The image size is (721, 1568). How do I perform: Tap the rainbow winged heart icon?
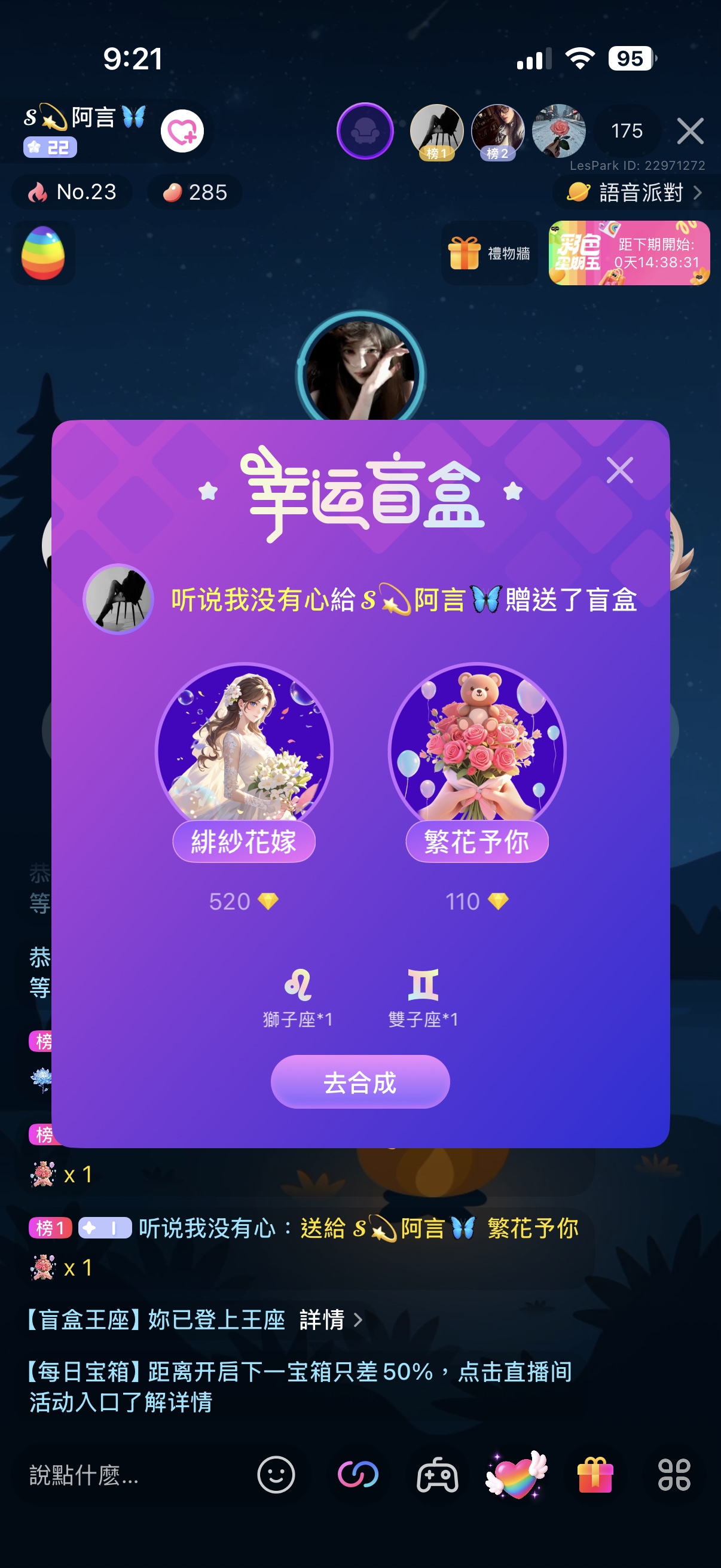coord(517,1475)
